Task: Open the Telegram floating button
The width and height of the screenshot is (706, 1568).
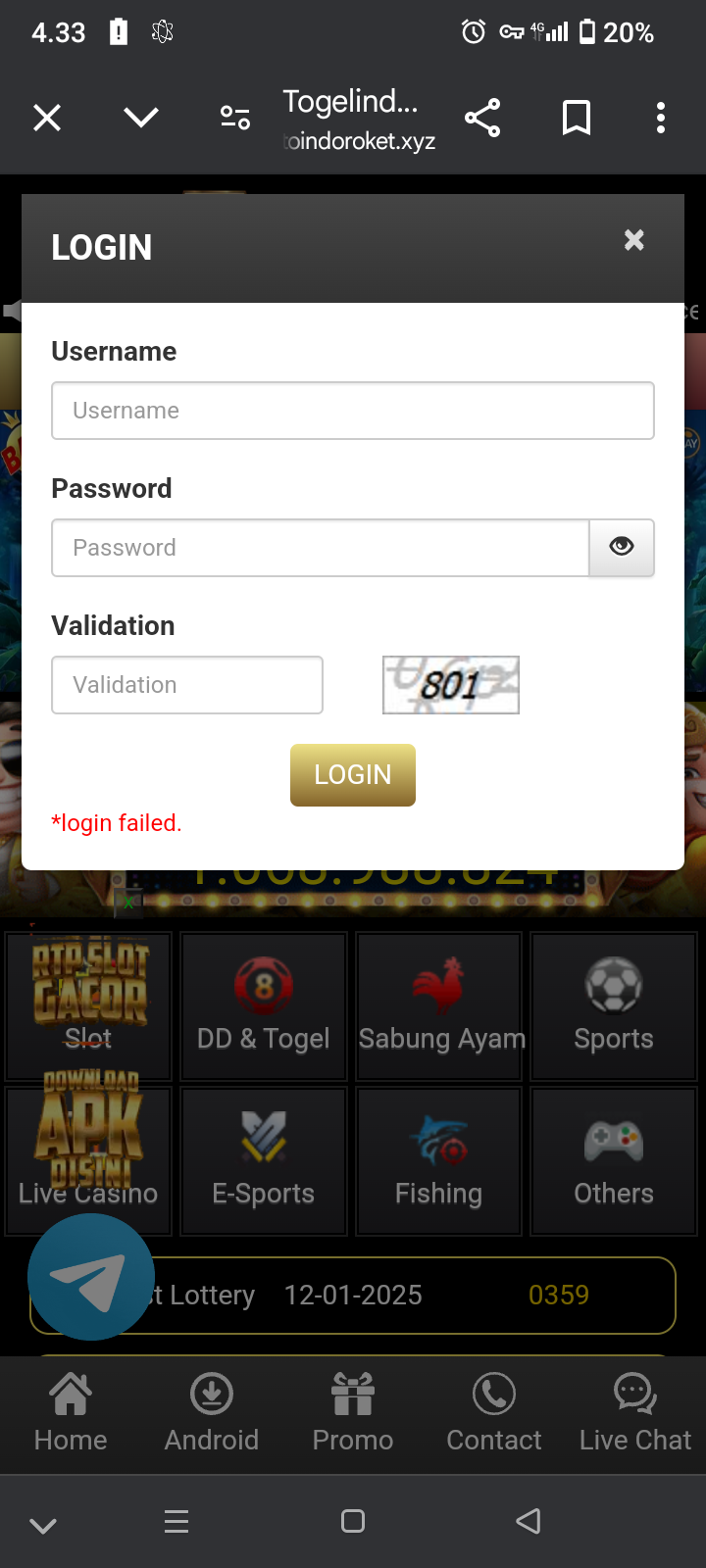Action: pos(90,1277)
